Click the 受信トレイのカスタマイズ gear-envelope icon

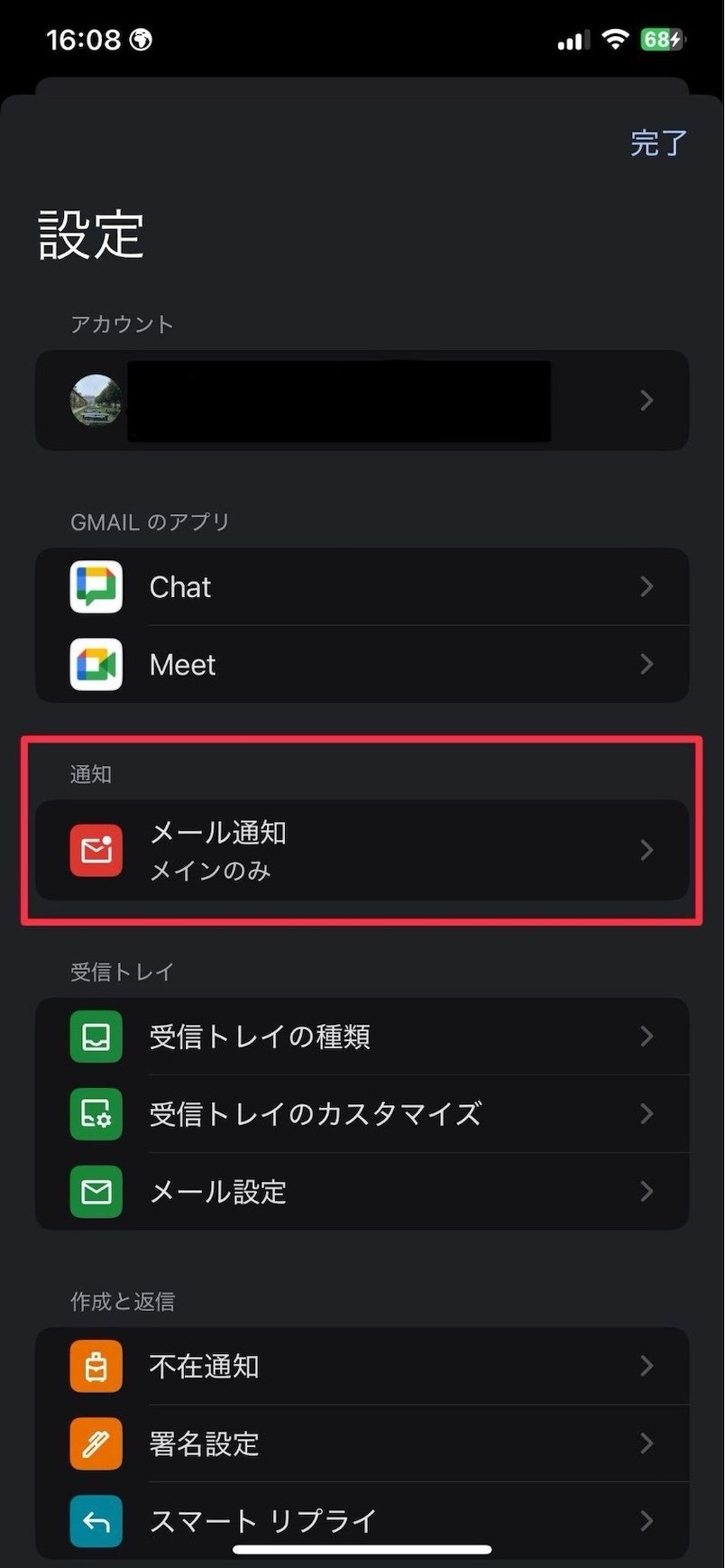pos(96,1114)
